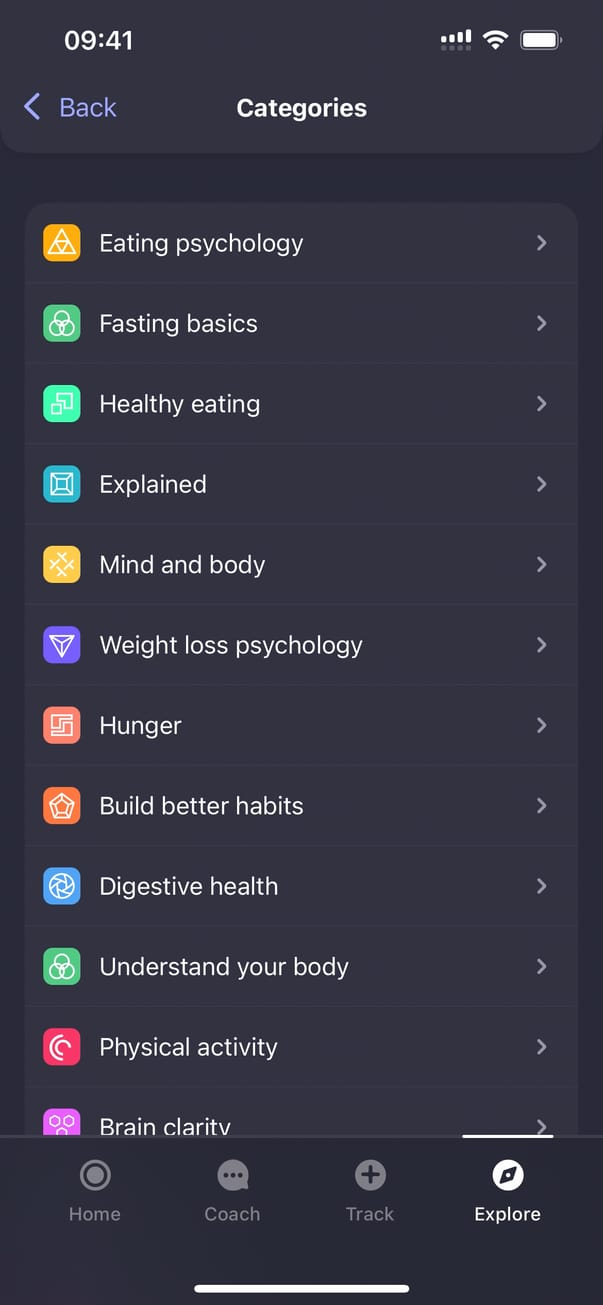Switch to the Home tab
Screen dimensions: 603x1305
tap(95, 1190)
